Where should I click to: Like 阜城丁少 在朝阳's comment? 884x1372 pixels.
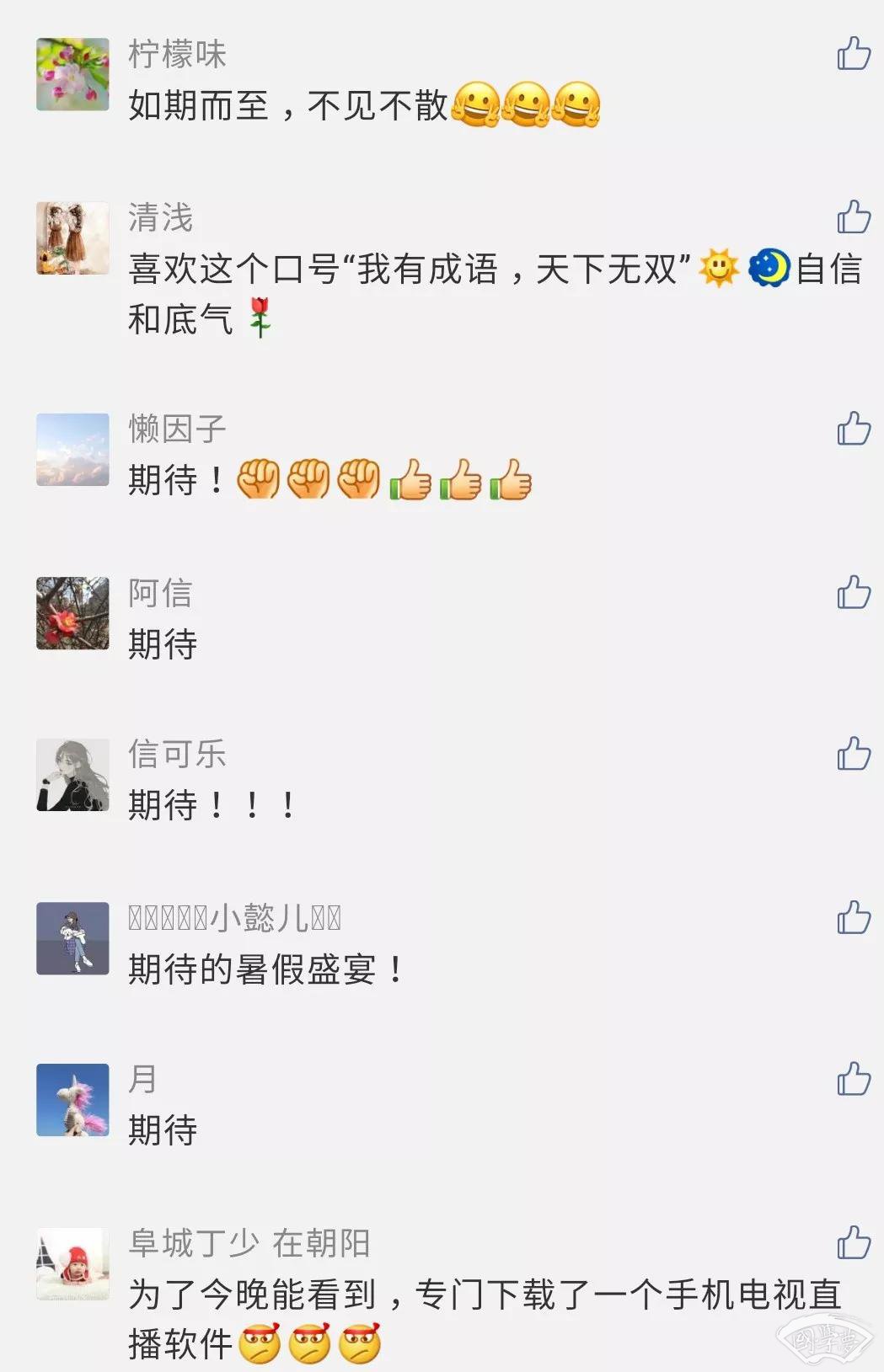click(x=853, y=1242)
